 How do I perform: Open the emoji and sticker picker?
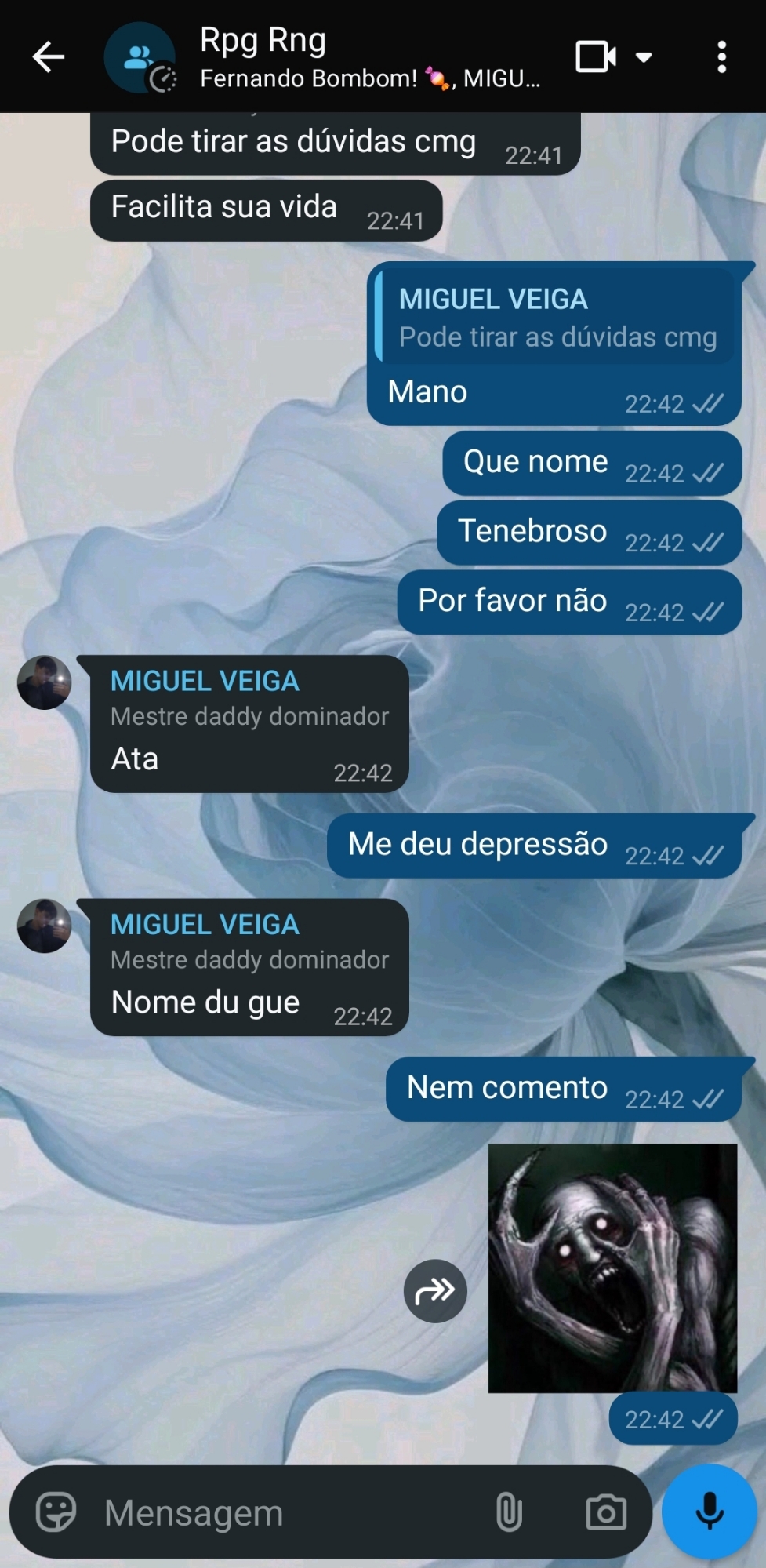[x=56, y=1512]
